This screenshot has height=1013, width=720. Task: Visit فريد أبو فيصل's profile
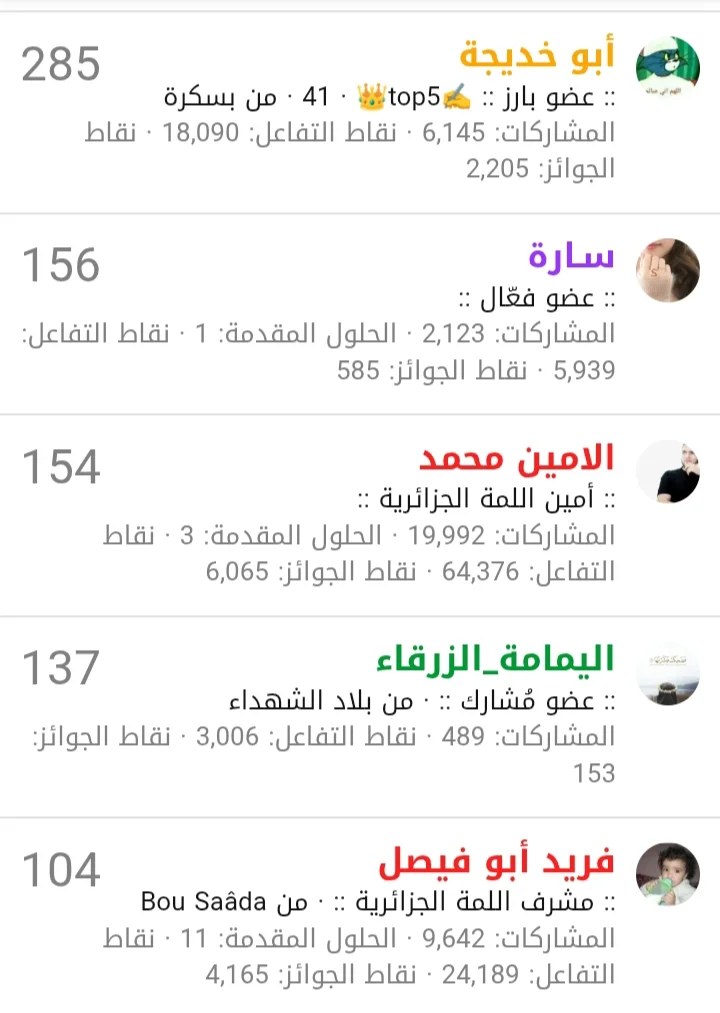[x=496, y=862]
